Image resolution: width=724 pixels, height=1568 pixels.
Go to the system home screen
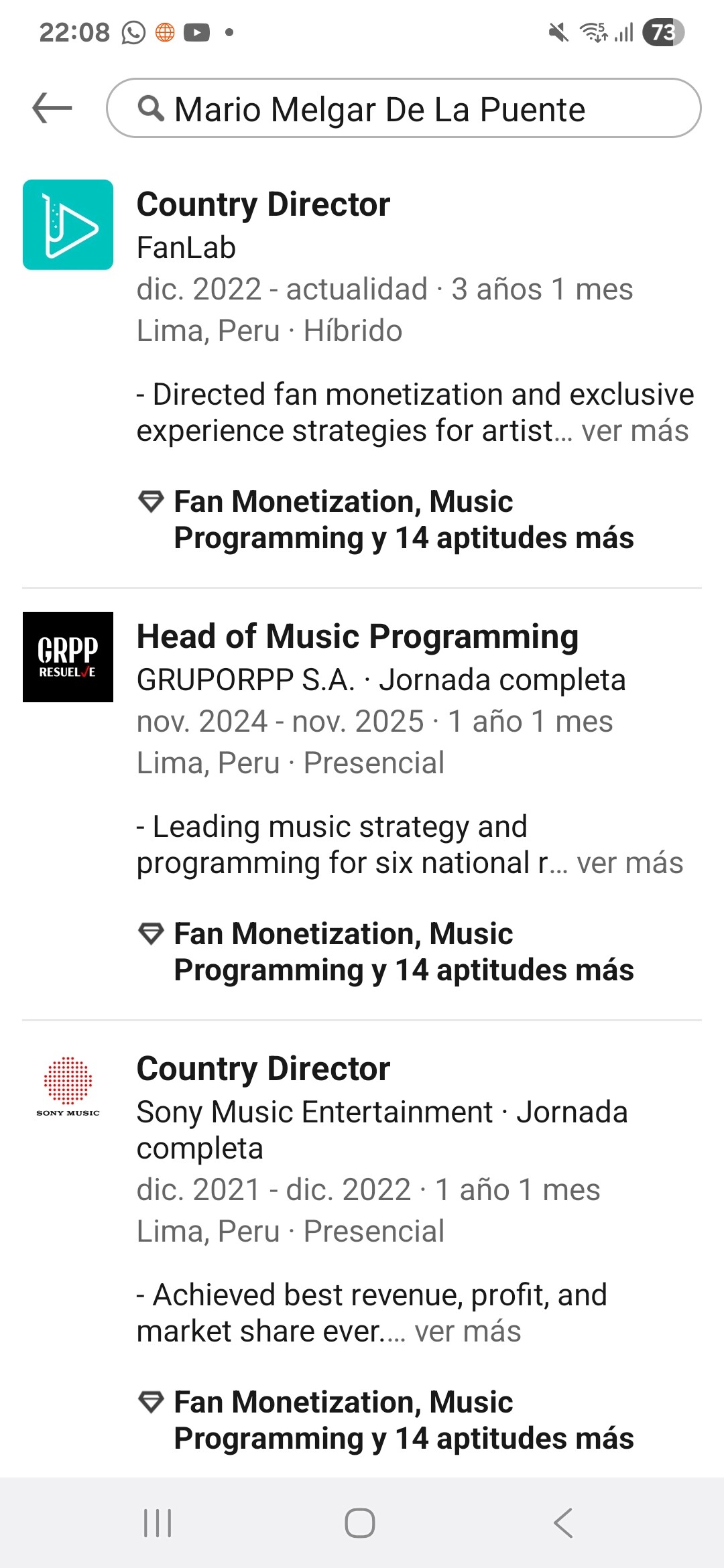coord(360,1523)
